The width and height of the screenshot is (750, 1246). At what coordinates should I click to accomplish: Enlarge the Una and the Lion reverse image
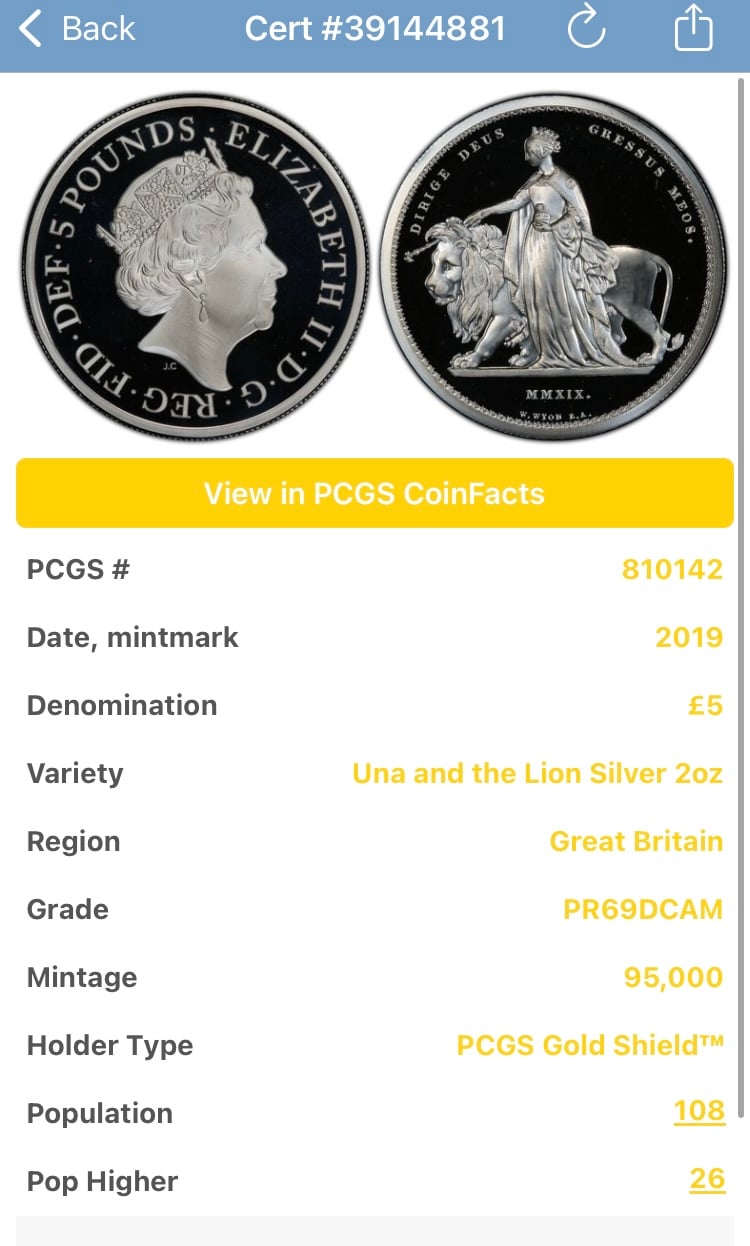pyautogui.click(x=554, y=266)
